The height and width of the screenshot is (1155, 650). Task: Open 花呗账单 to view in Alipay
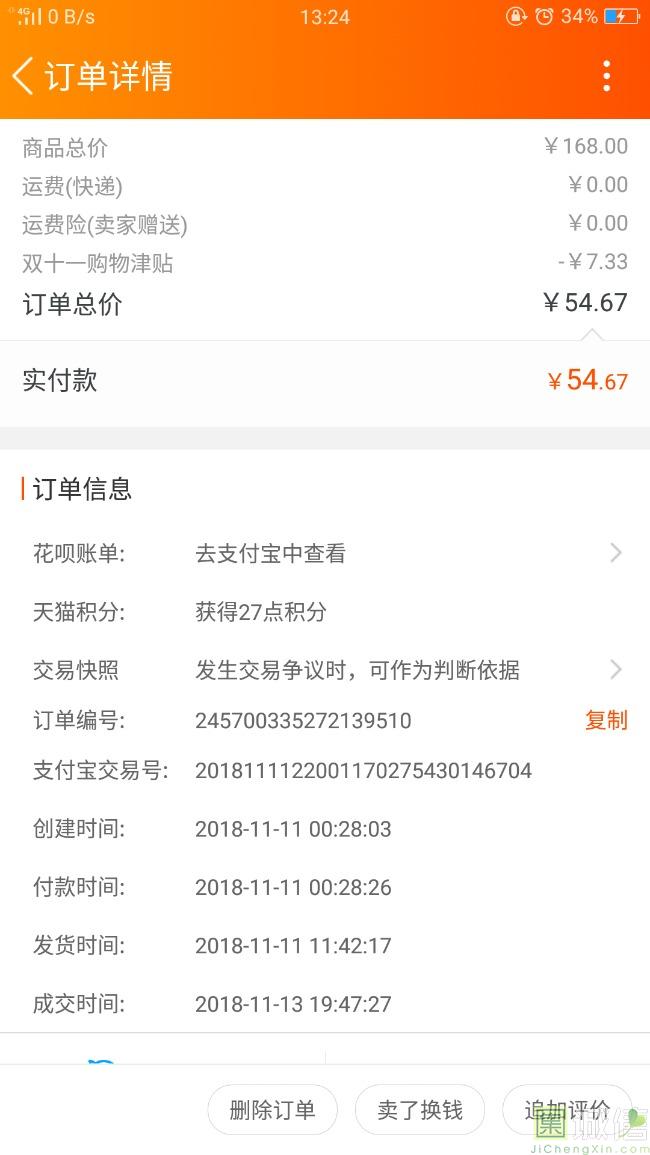pos(325,553)
